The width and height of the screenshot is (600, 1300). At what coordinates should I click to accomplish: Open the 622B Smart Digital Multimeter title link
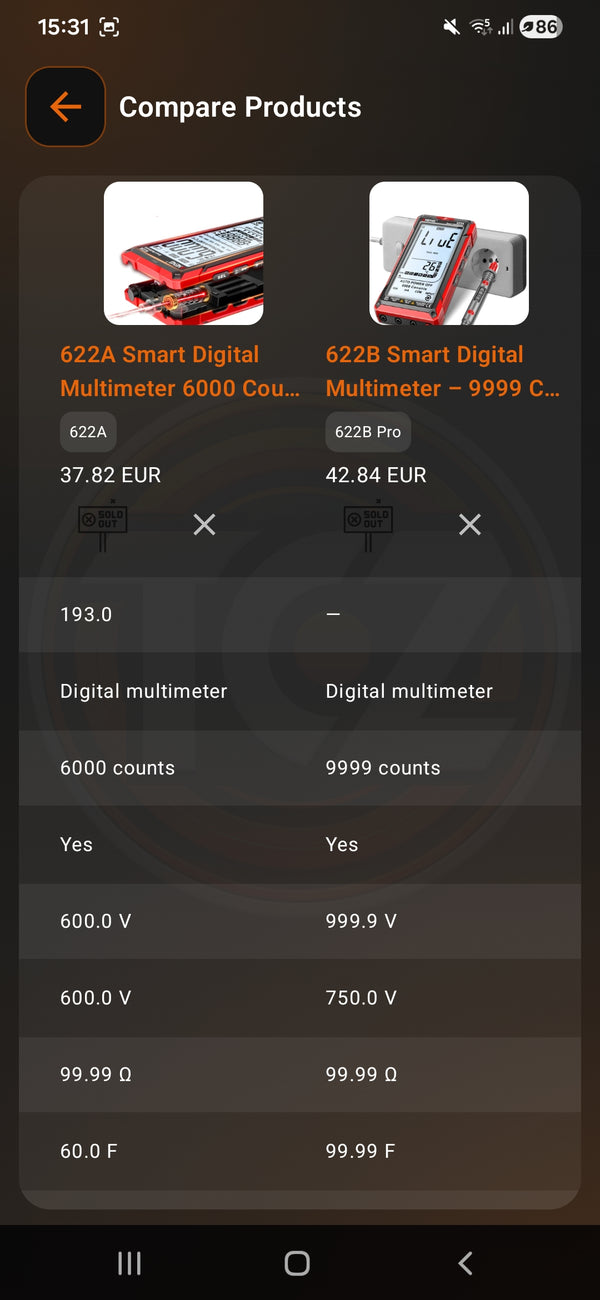pyautogui.click(x=443, y=371)
